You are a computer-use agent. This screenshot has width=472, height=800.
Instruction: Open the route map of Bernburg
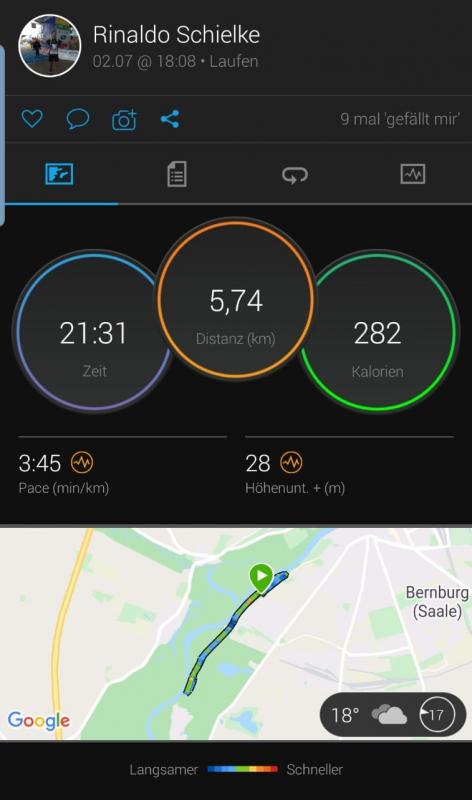click(x=236, y=634)
